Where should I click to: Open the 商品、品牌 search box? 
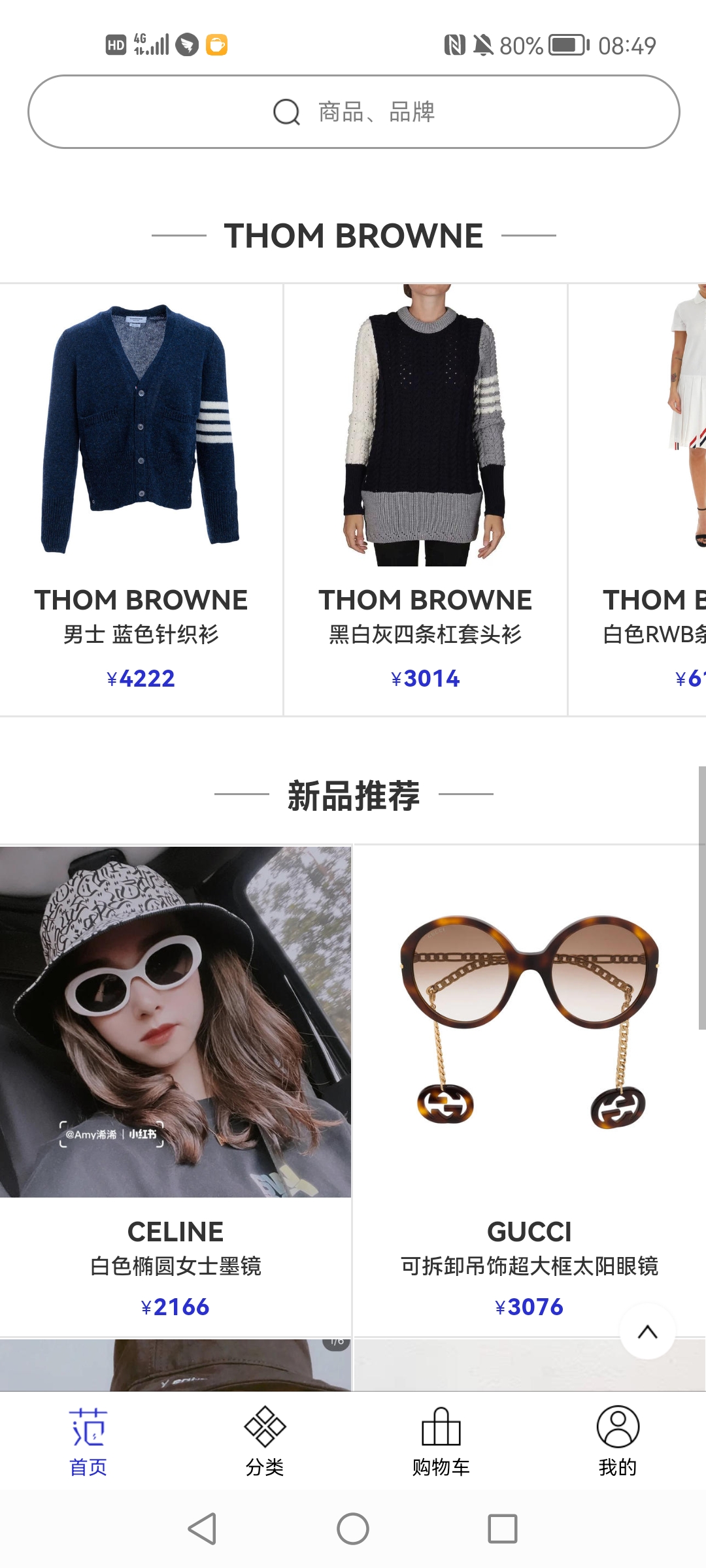pyautogui.click(x=353, y=112)
